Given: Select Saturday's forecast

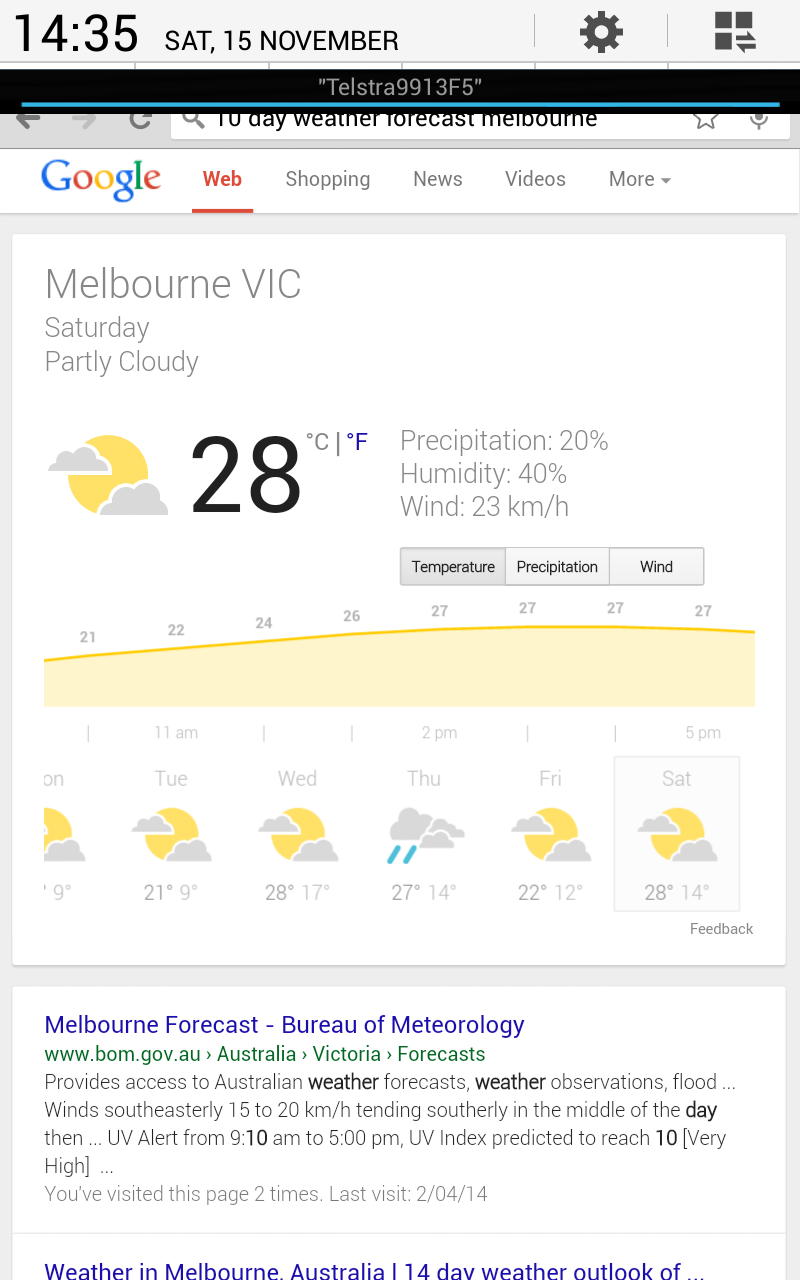Looking at the screenshot, I should coord(677,835).
